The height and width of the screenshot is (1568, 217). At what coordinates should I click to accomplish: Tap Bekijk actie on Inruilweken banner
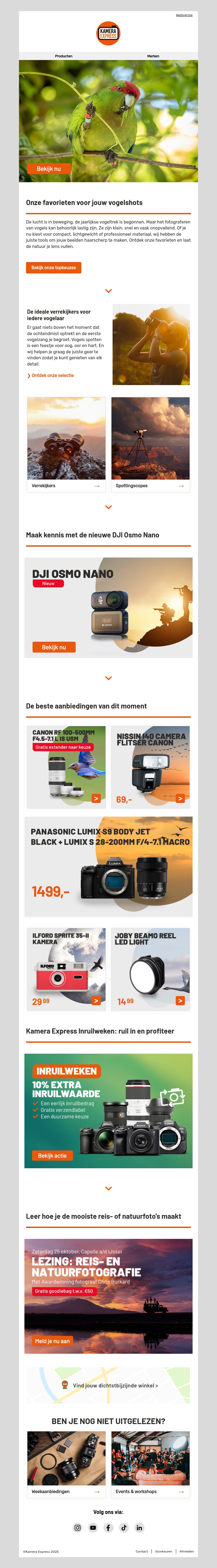pyautogui.click(x=52, y=1155)
